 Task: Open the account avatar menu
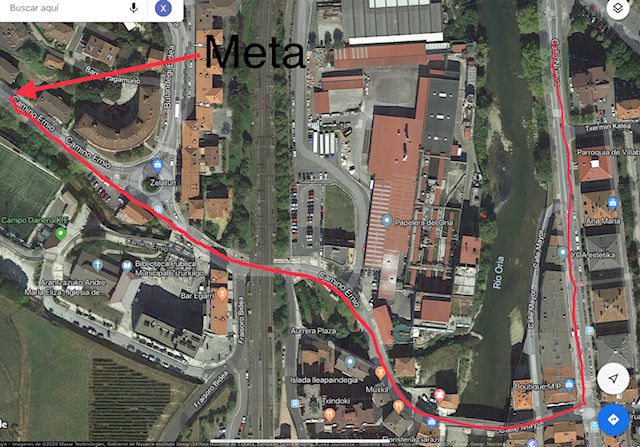coord(163,8)
